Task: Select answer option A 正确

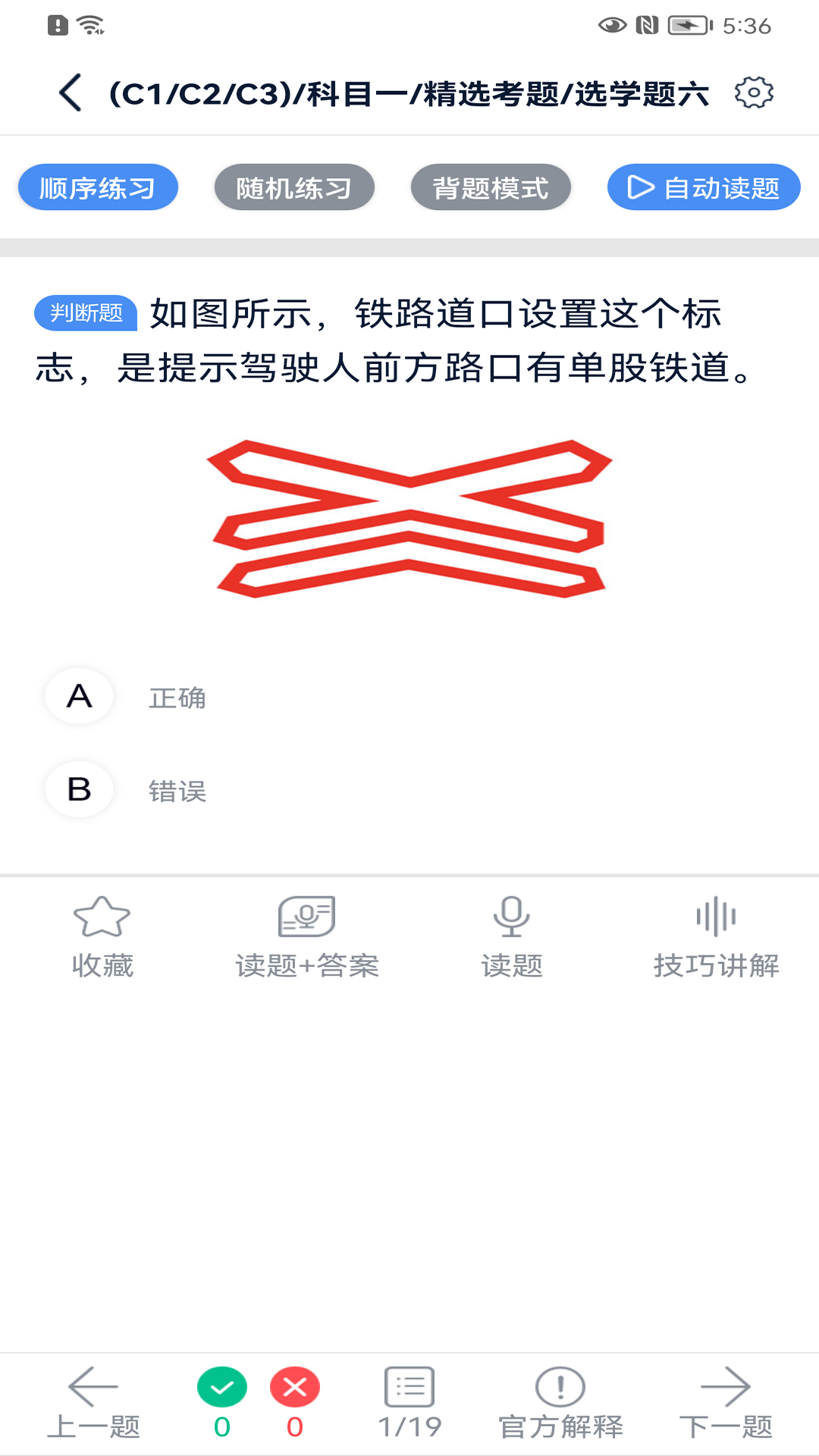Action: click(80, 696)
